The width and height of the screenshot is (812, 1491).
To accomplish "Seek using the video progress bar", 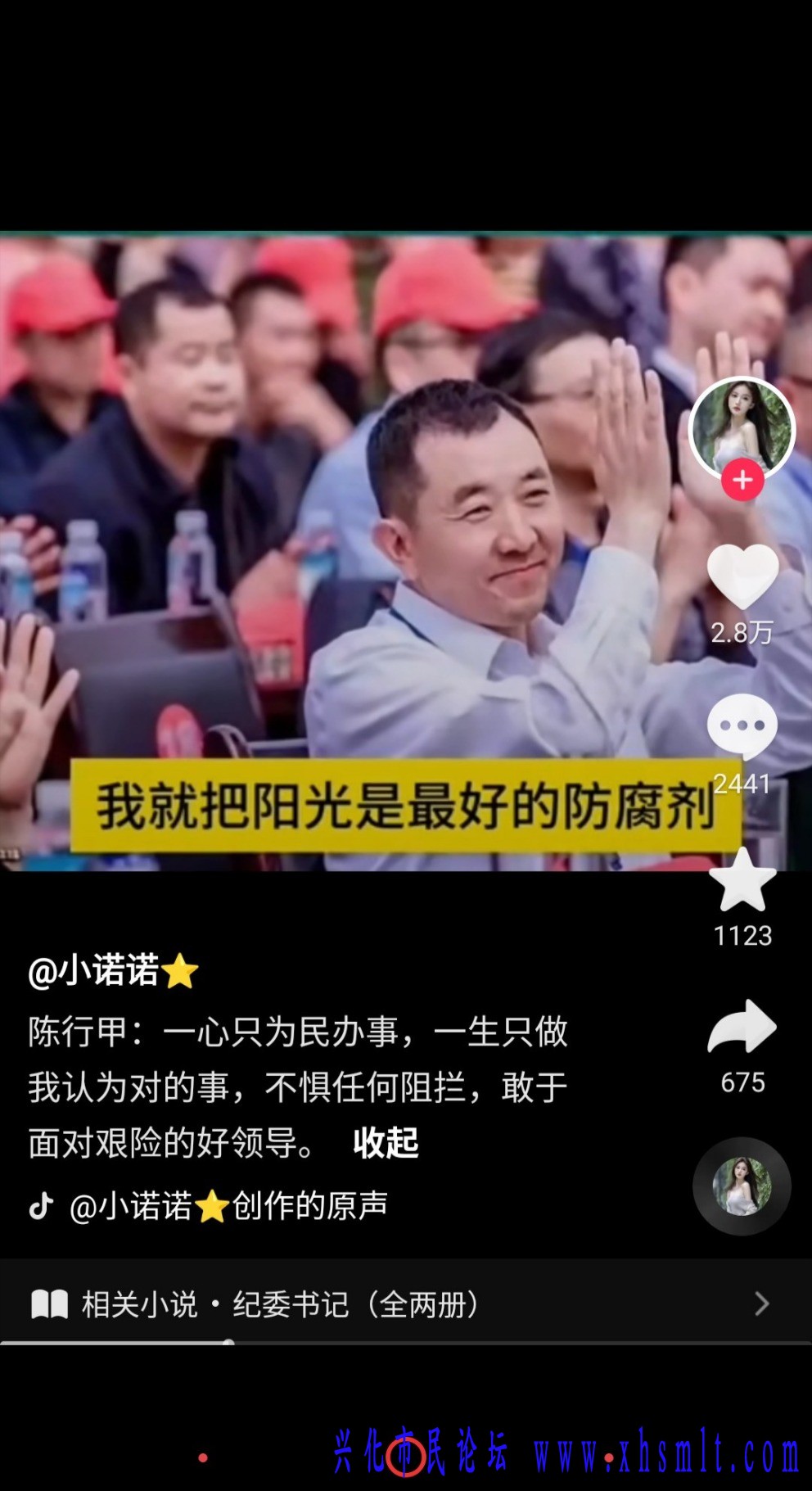I will coord(229,1343).
